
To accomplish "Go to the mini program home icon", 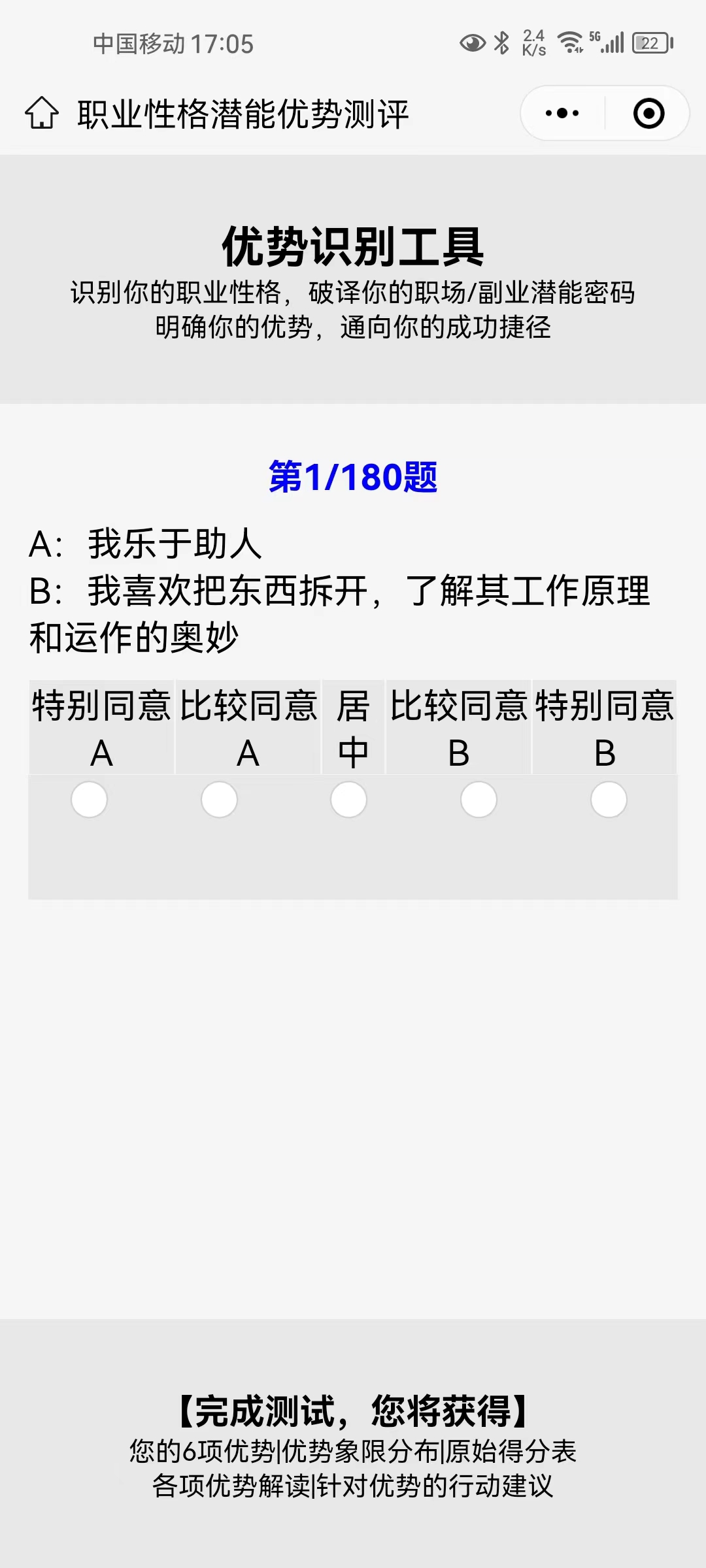I will (x=42, y=113).
